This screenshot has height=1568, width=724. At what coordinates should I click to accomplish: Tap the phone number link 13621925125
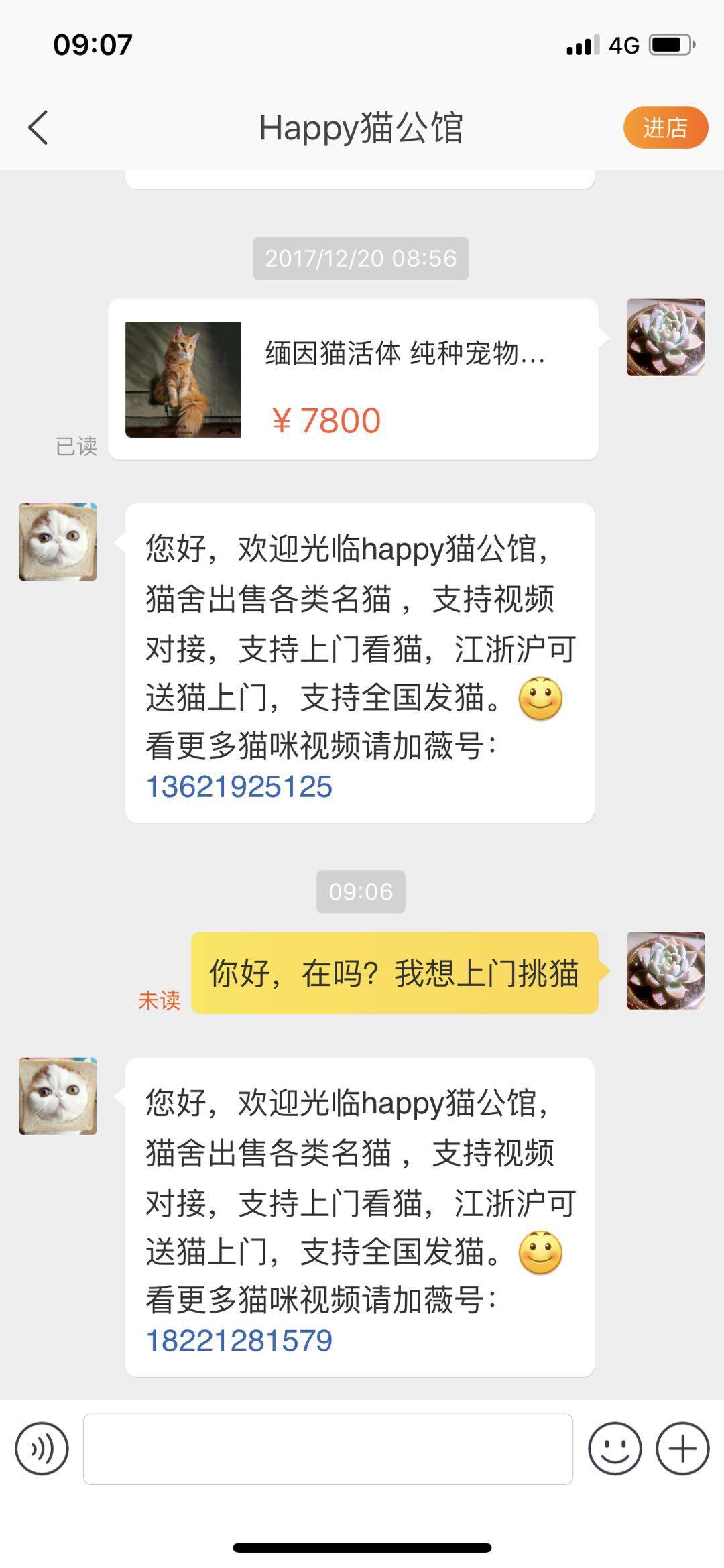(239, 786)
